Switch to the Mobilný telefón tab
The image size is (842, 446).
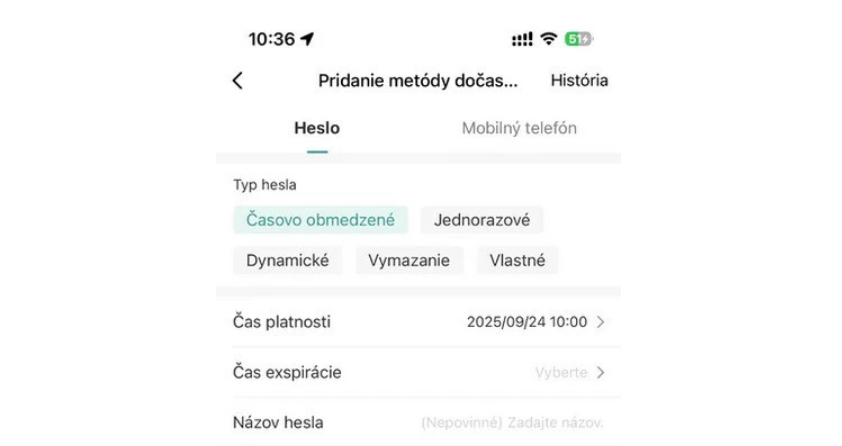[x=519, y=129]
